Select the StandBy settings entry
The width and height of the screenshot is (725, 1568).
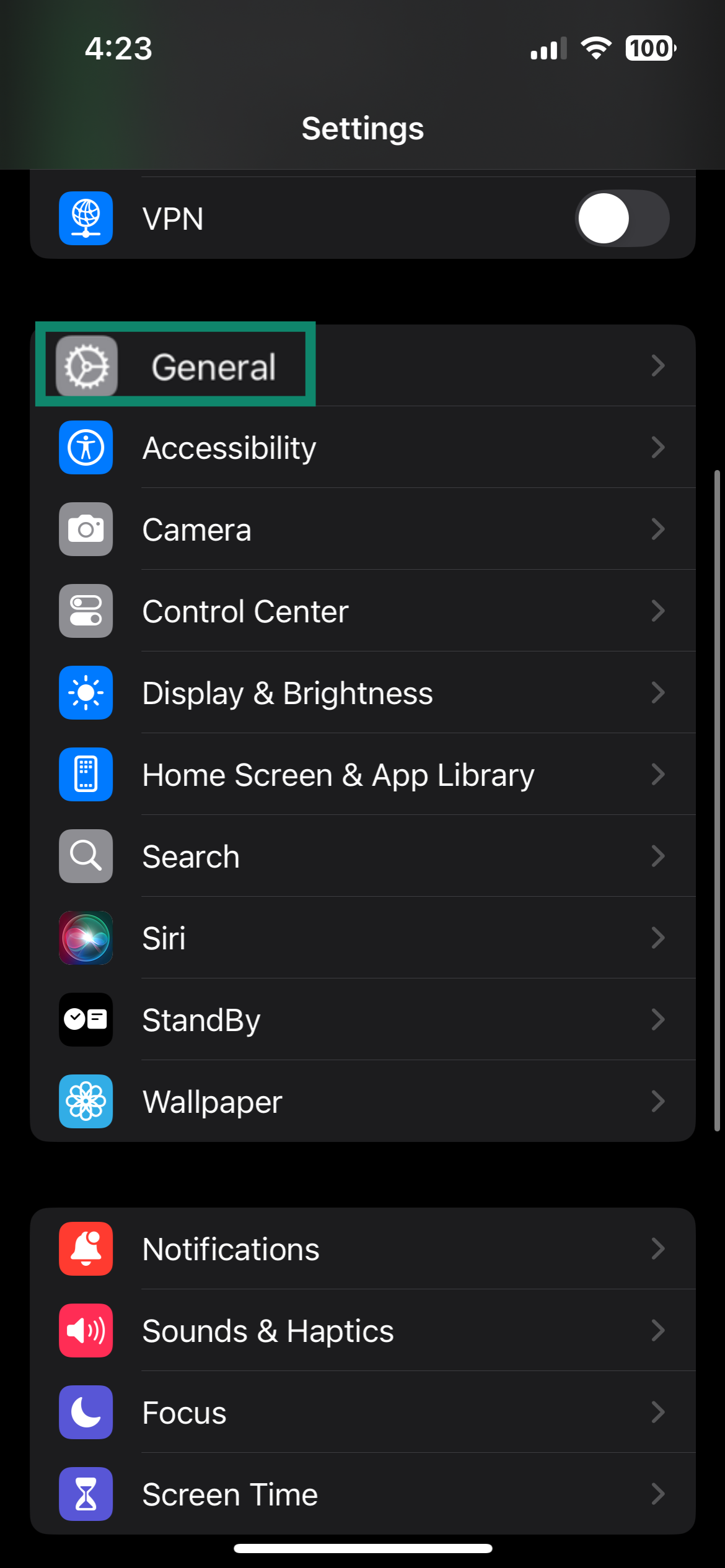tap(372, 1020)
